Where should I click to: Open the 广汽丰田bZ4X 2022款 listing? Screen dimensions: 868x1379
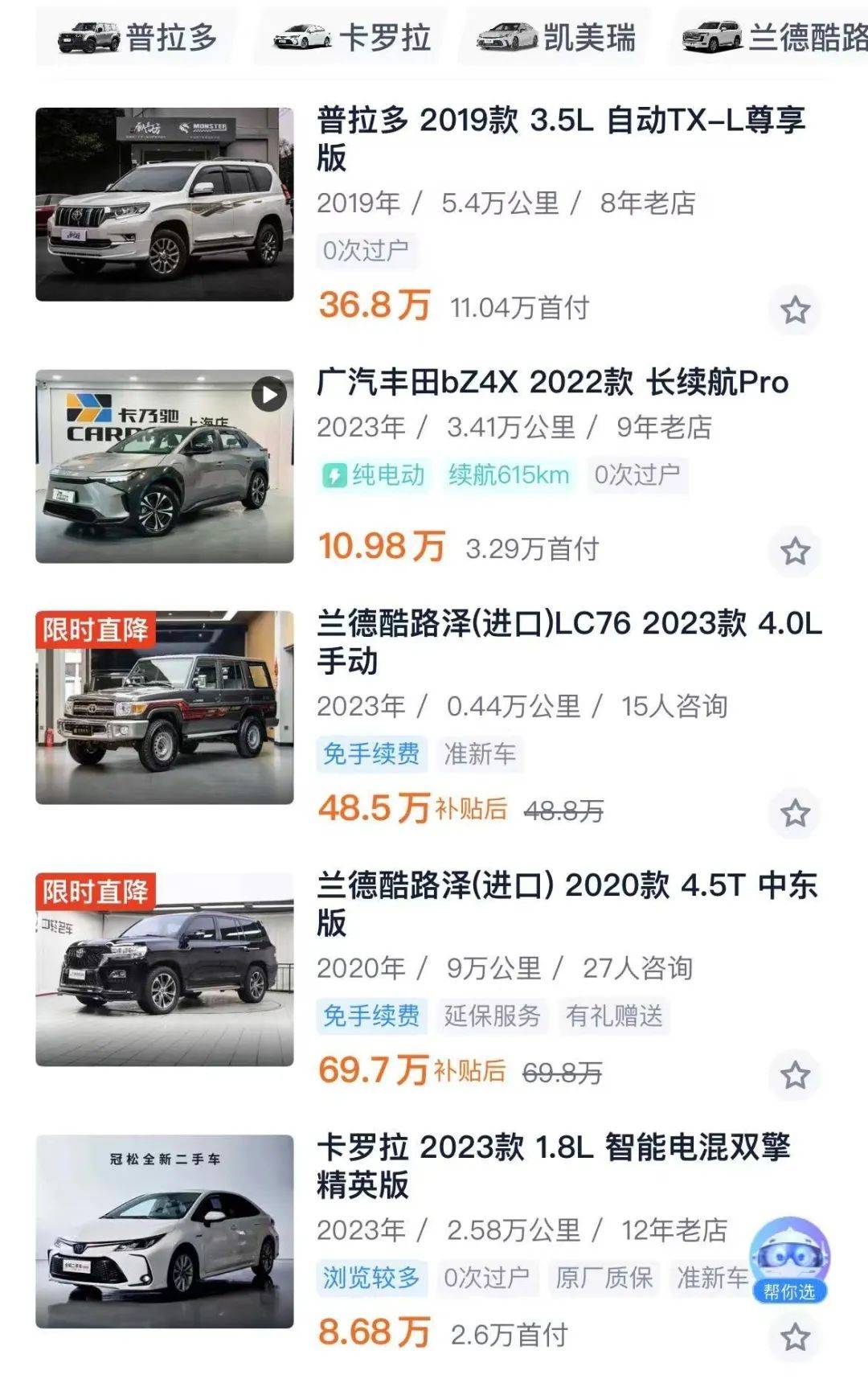click(x=552, y=383)
